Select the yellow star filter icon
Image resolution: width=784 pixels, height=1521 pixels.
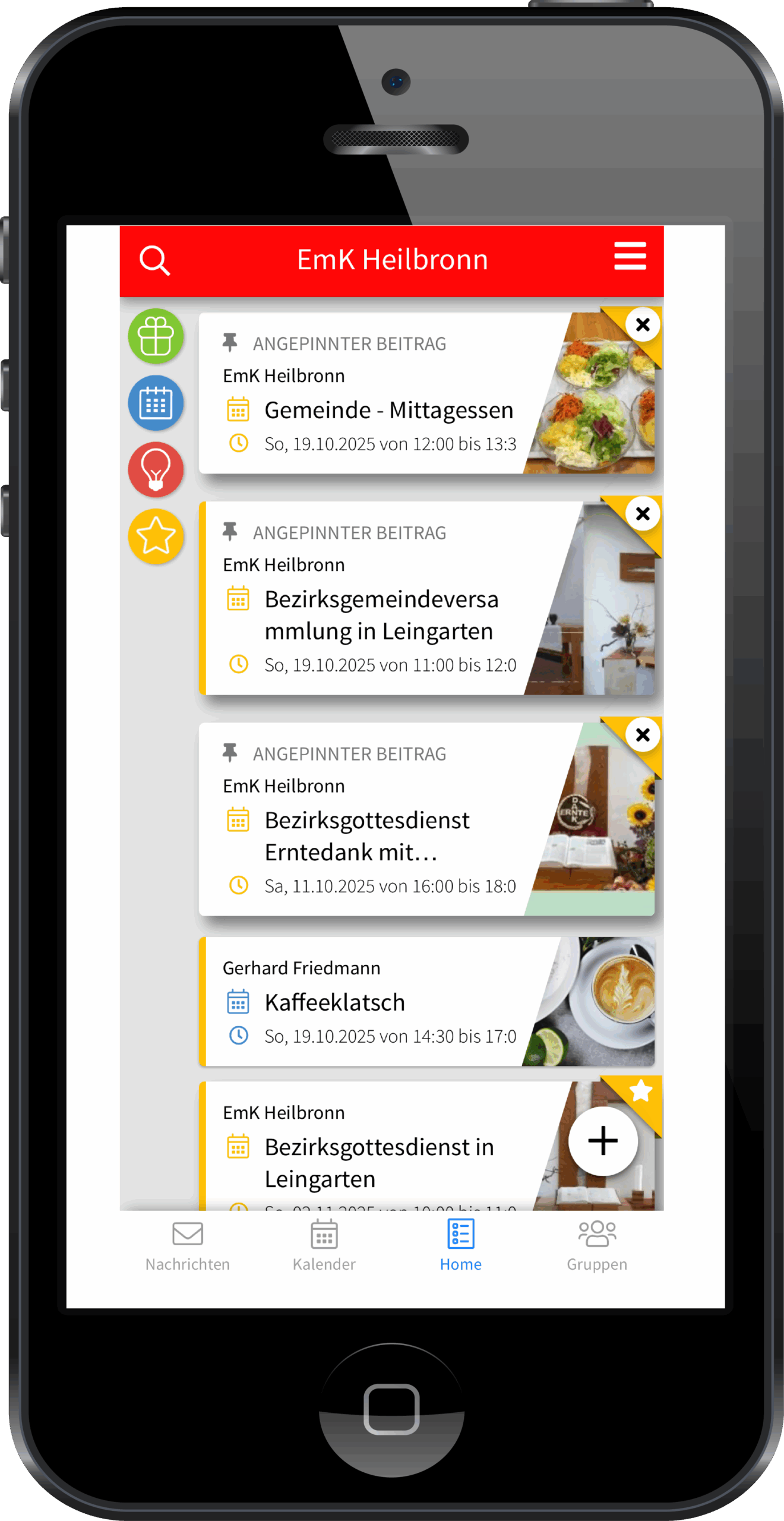[x=156, y=536]
